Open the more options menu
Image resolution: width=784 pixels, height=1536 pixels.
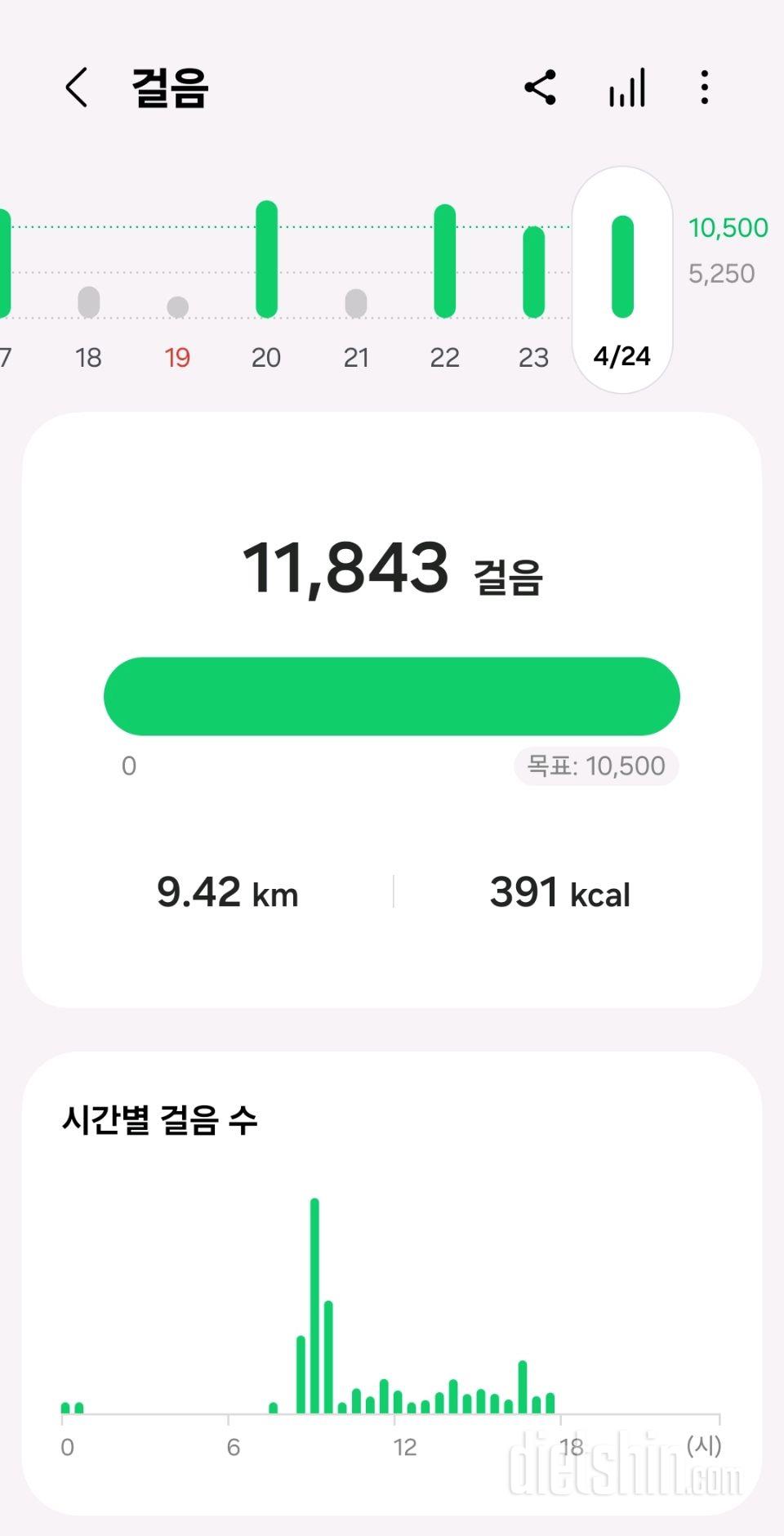(x=704, y=87)
